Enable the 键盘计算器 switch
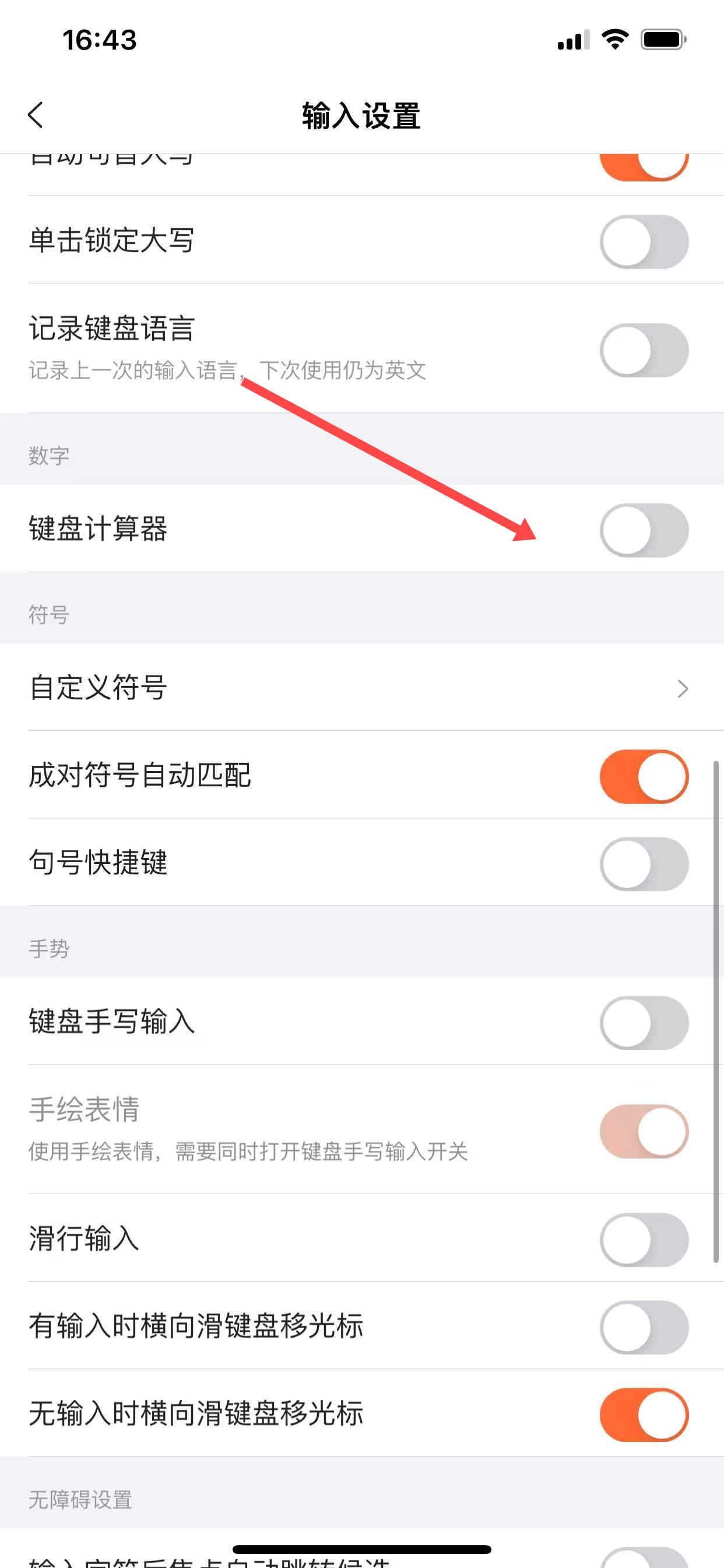724x1568 pixels. [x=644, y=530]
